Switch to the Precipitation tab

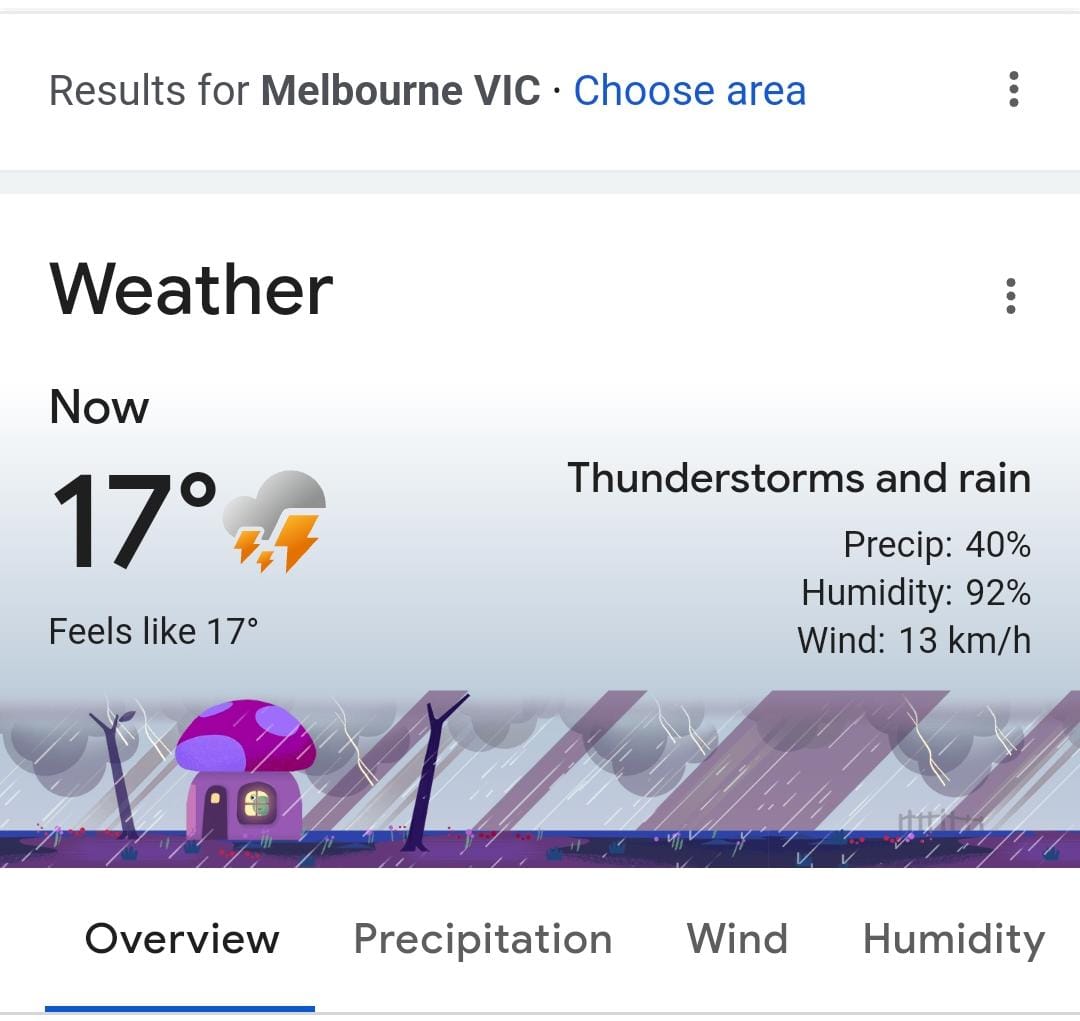coord(482,939)
